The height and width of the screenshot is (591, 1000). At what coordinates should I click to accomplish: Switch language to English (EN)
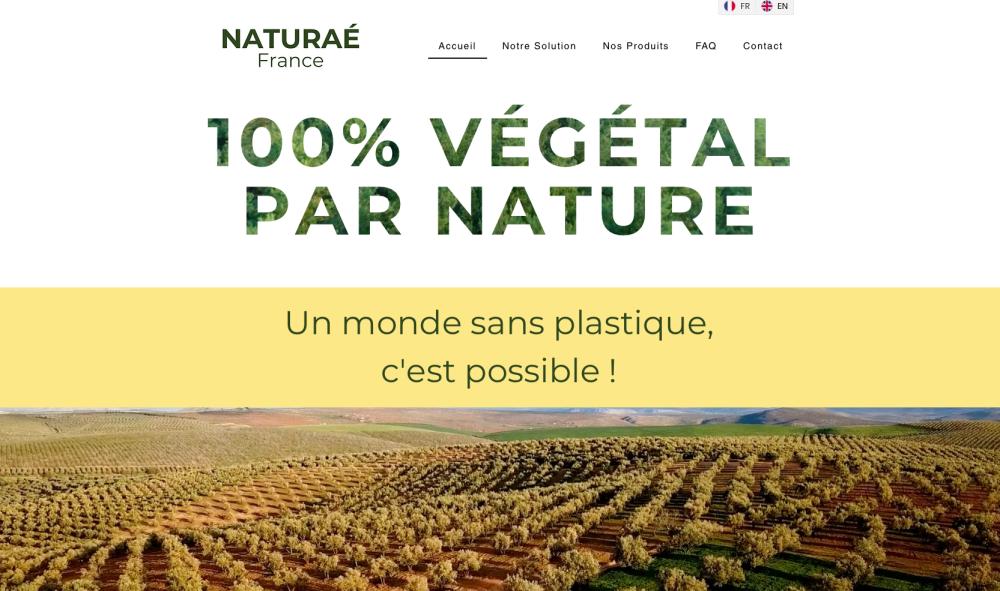point(774,6)
